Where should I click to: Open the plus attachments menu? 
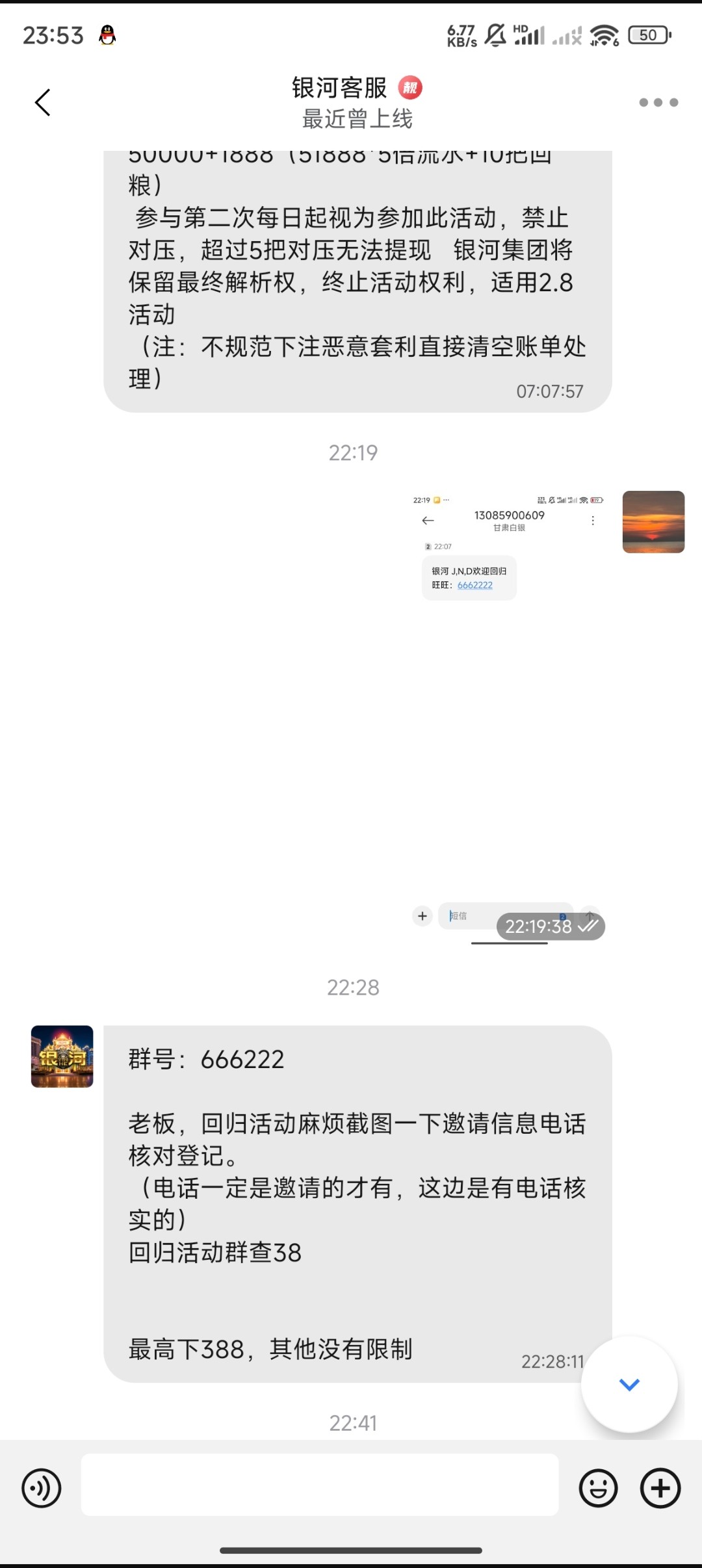[x=660, y=1488]
